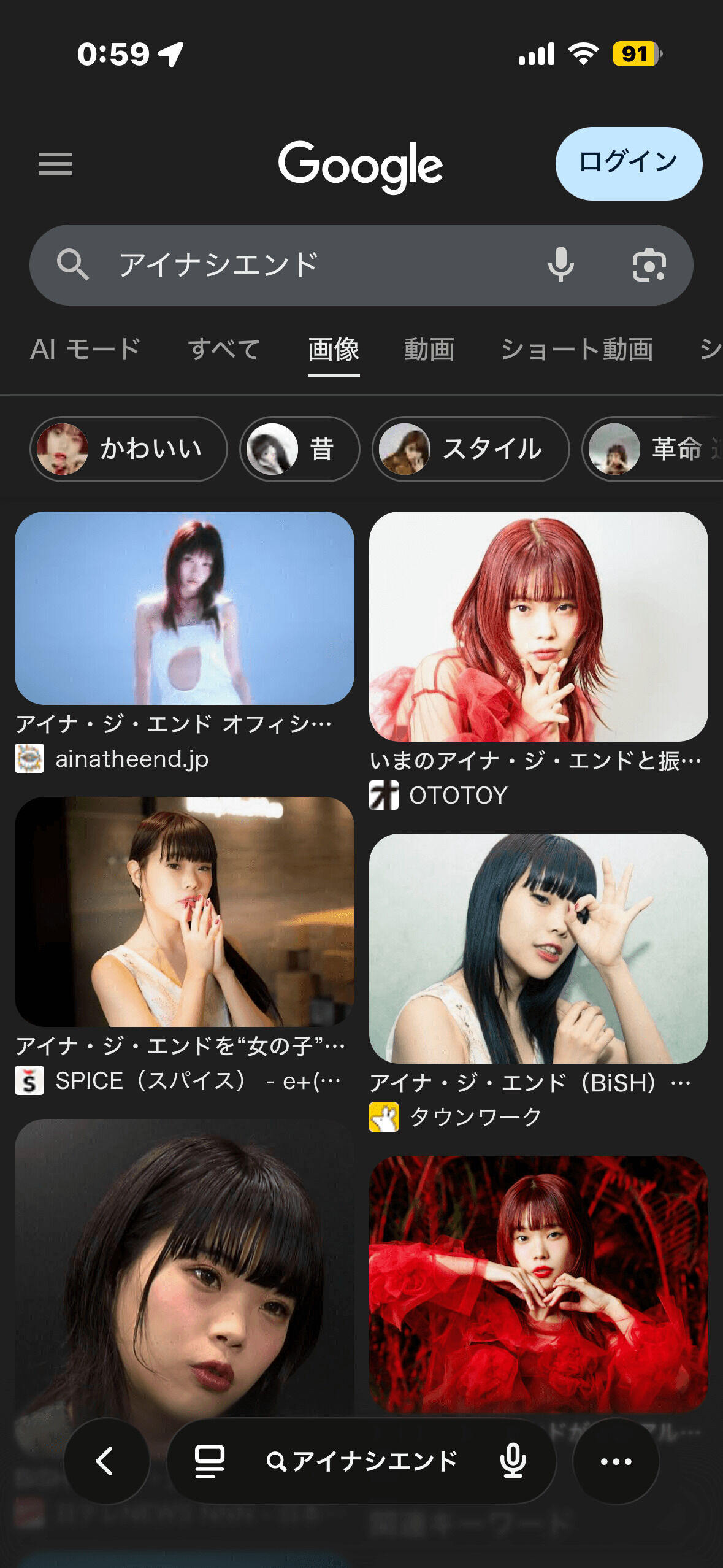Tap the OTOTOY site favicon
Viewport: 723px width, 1568px height.
pos(385,794)
